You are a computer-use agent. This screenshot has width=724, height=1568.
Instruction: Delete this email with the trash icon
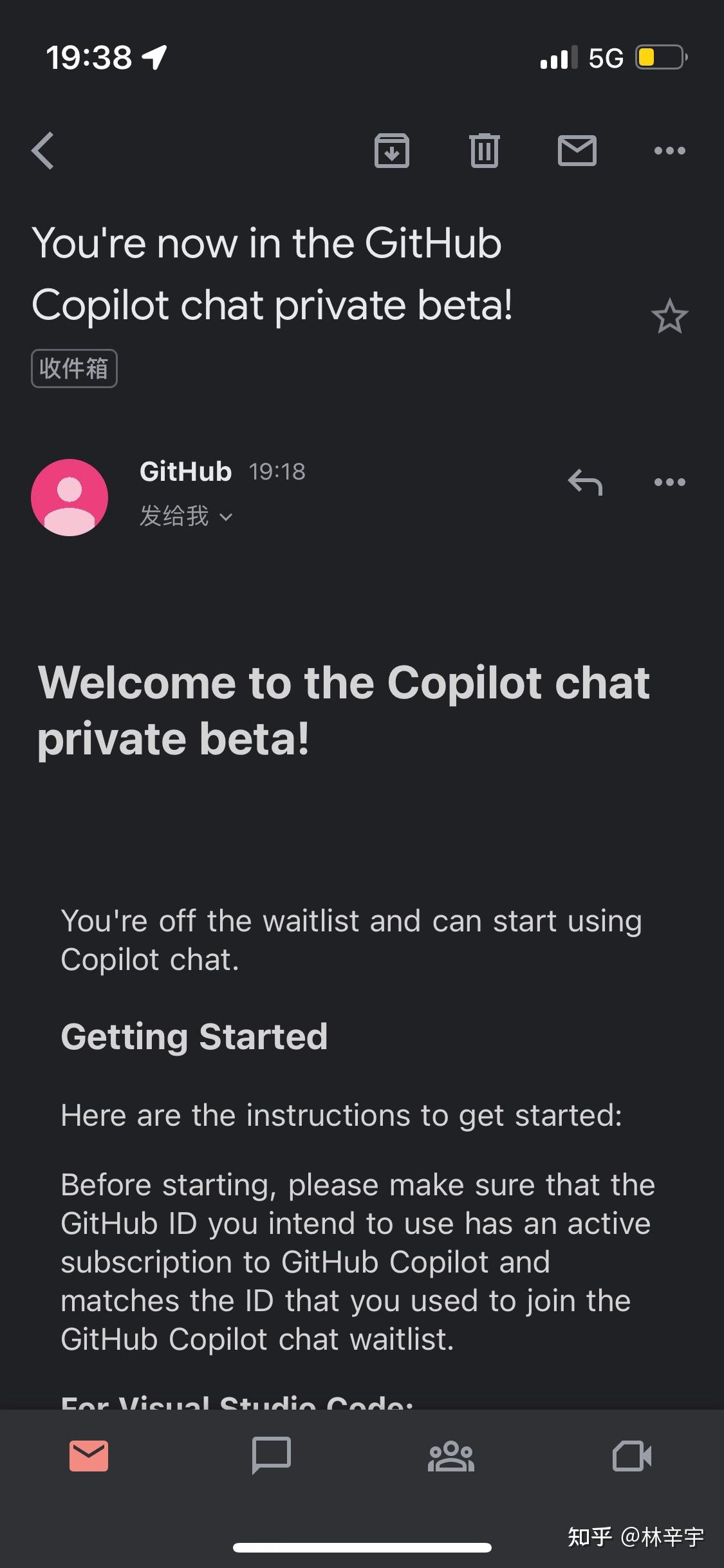(485, 151)
